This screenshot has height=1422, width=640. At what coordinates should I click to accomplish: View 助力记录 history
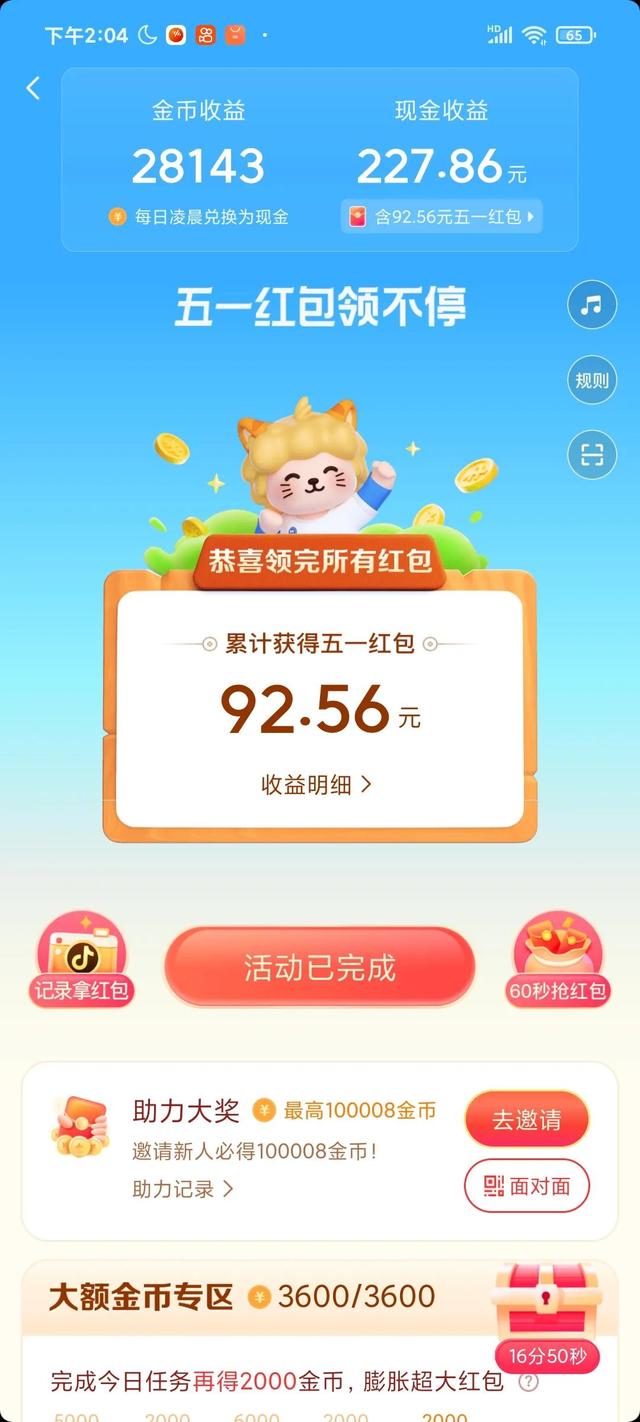click(183, 1189)
